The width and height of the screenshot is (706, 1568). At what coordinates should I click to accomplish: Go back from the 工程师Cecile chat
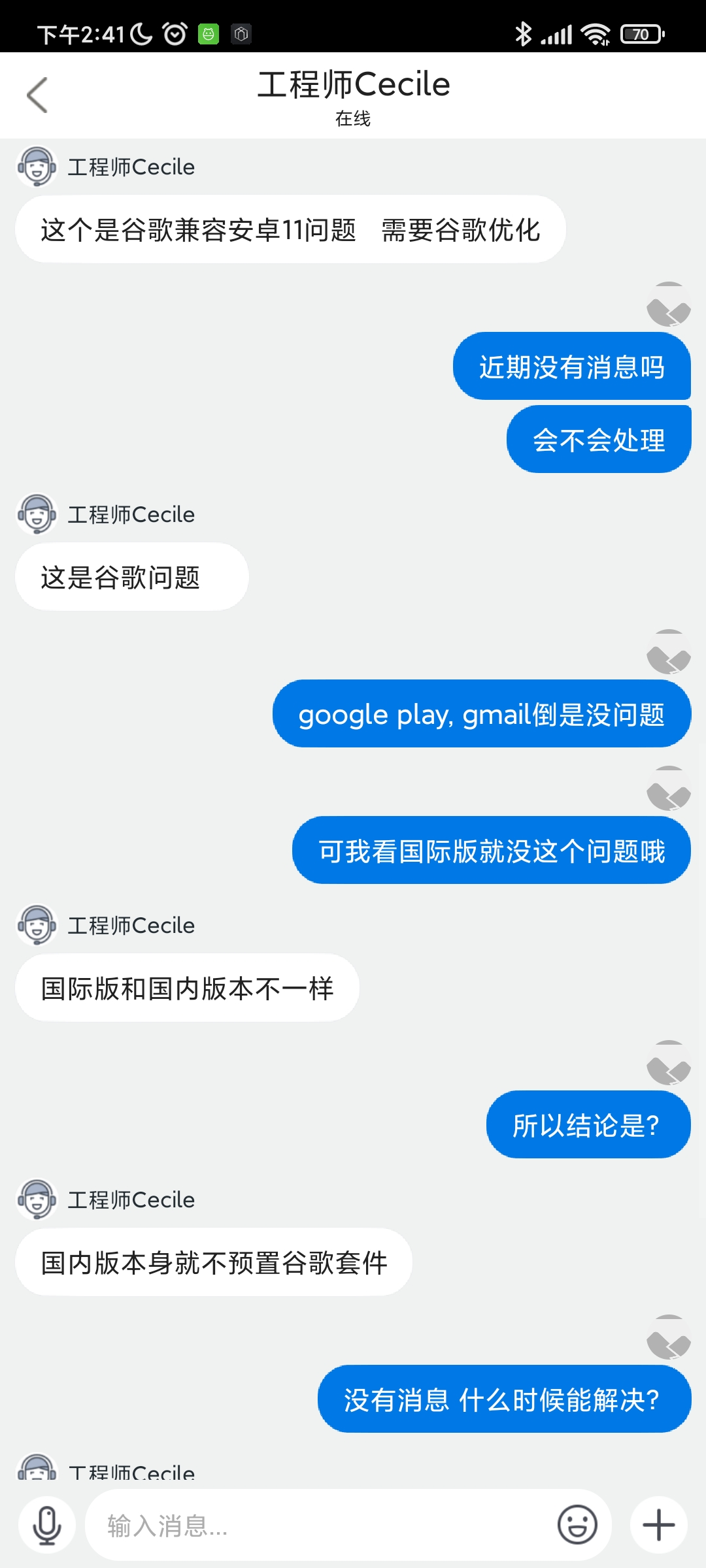[x=37, y=95]
